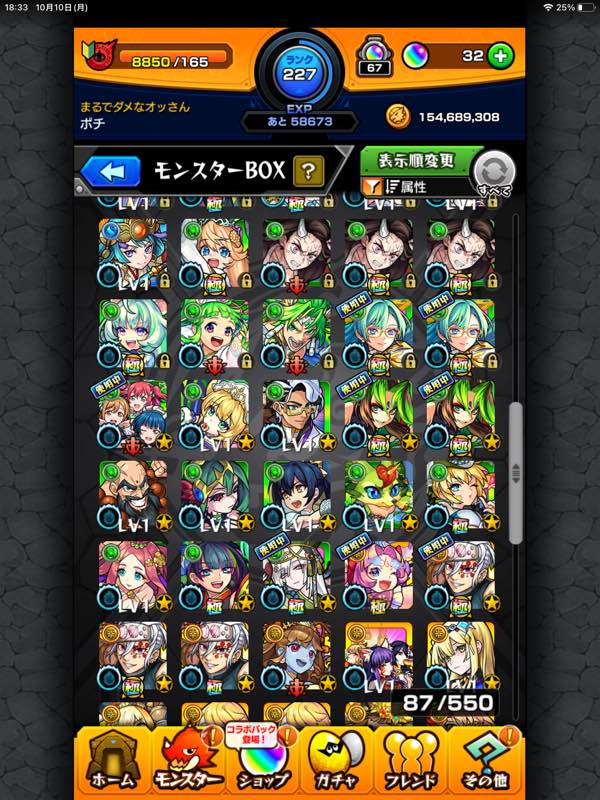Open the ショップ tab
Screen dimensions: 600x800
(263, 762)
